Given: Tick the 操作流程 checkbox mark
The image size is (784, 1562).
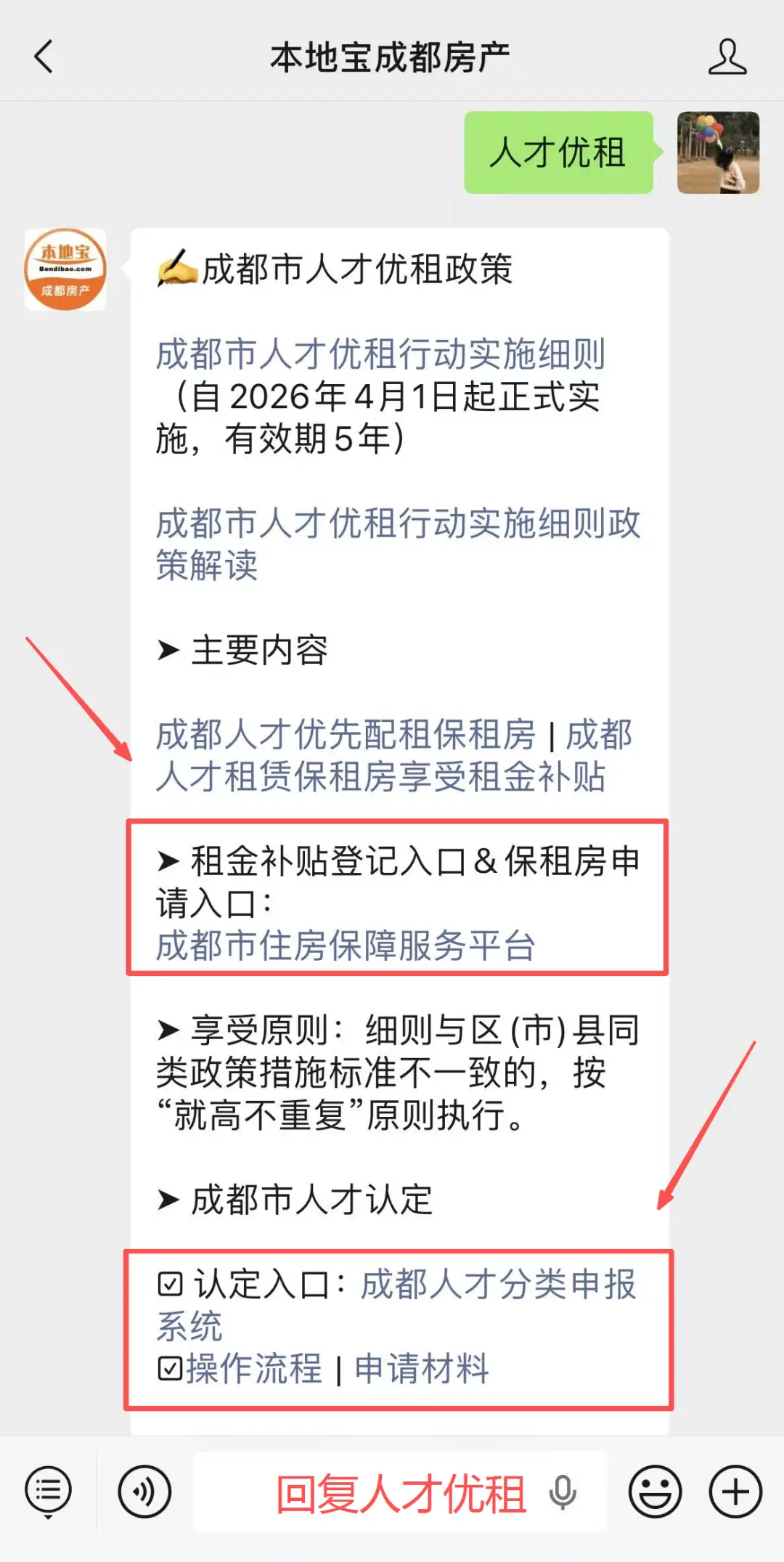Looking at the screenshot, I should 169,1370.
